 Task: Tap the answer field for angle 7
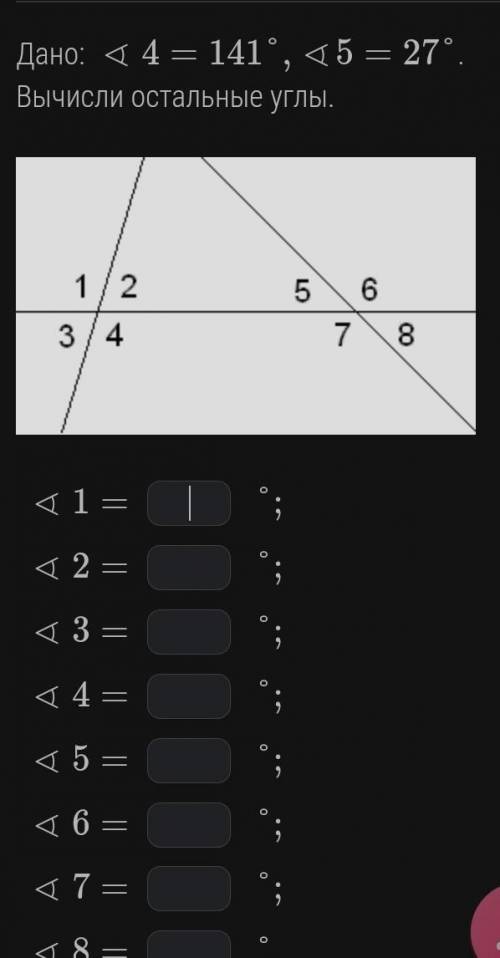point(189,888)
